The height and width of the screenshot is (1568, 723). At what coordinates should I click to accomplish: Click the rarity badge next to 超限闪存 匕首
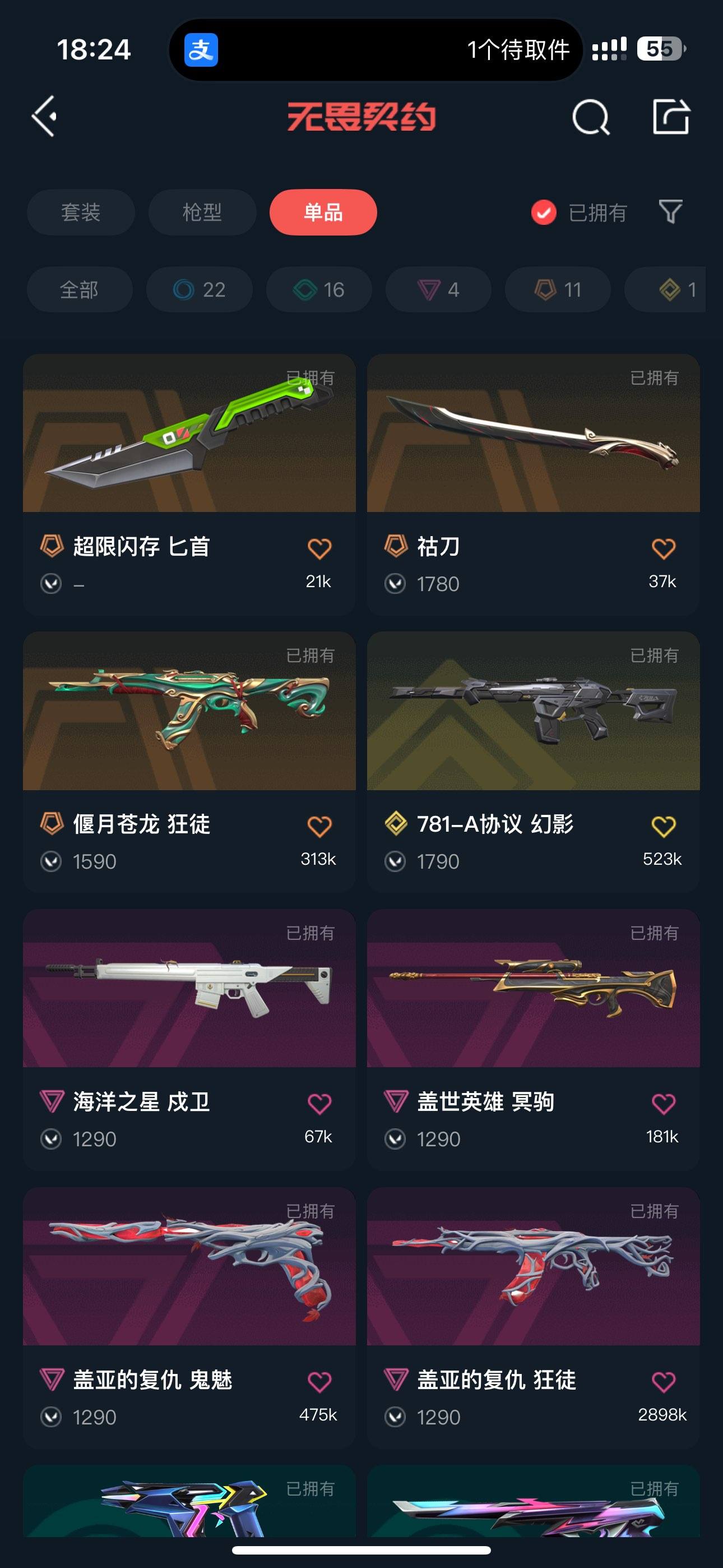tap(53, 547)
